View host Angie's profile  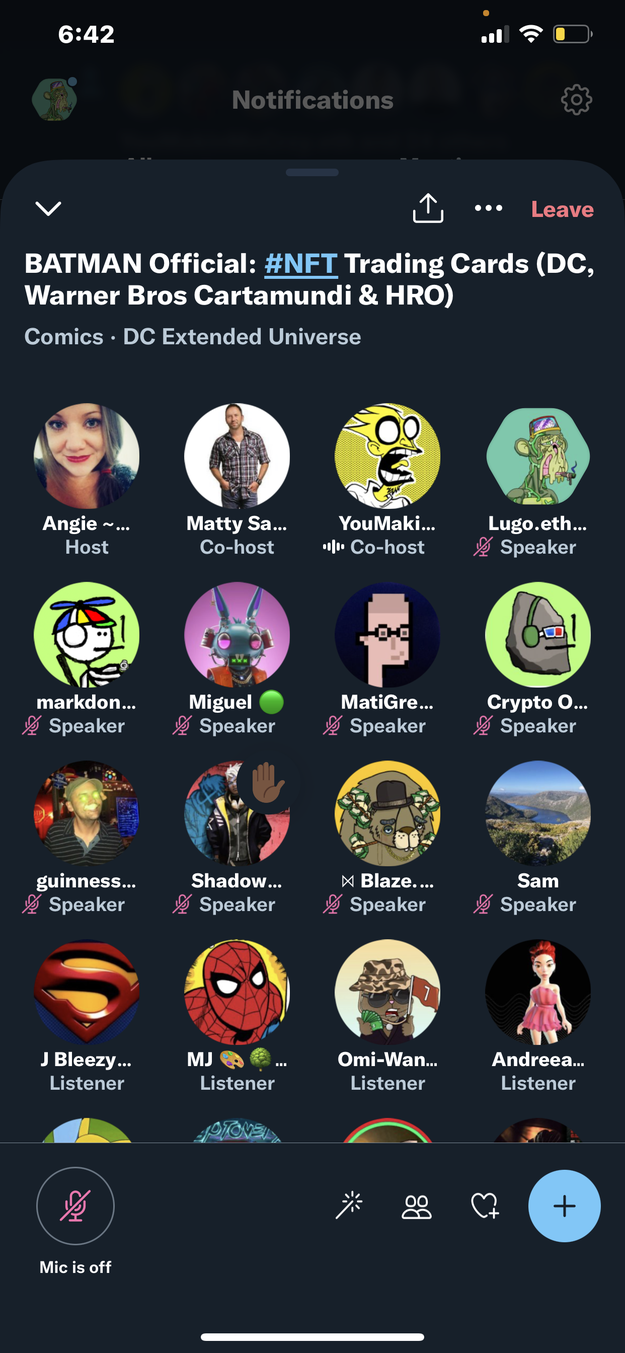[x=87, y=456]
